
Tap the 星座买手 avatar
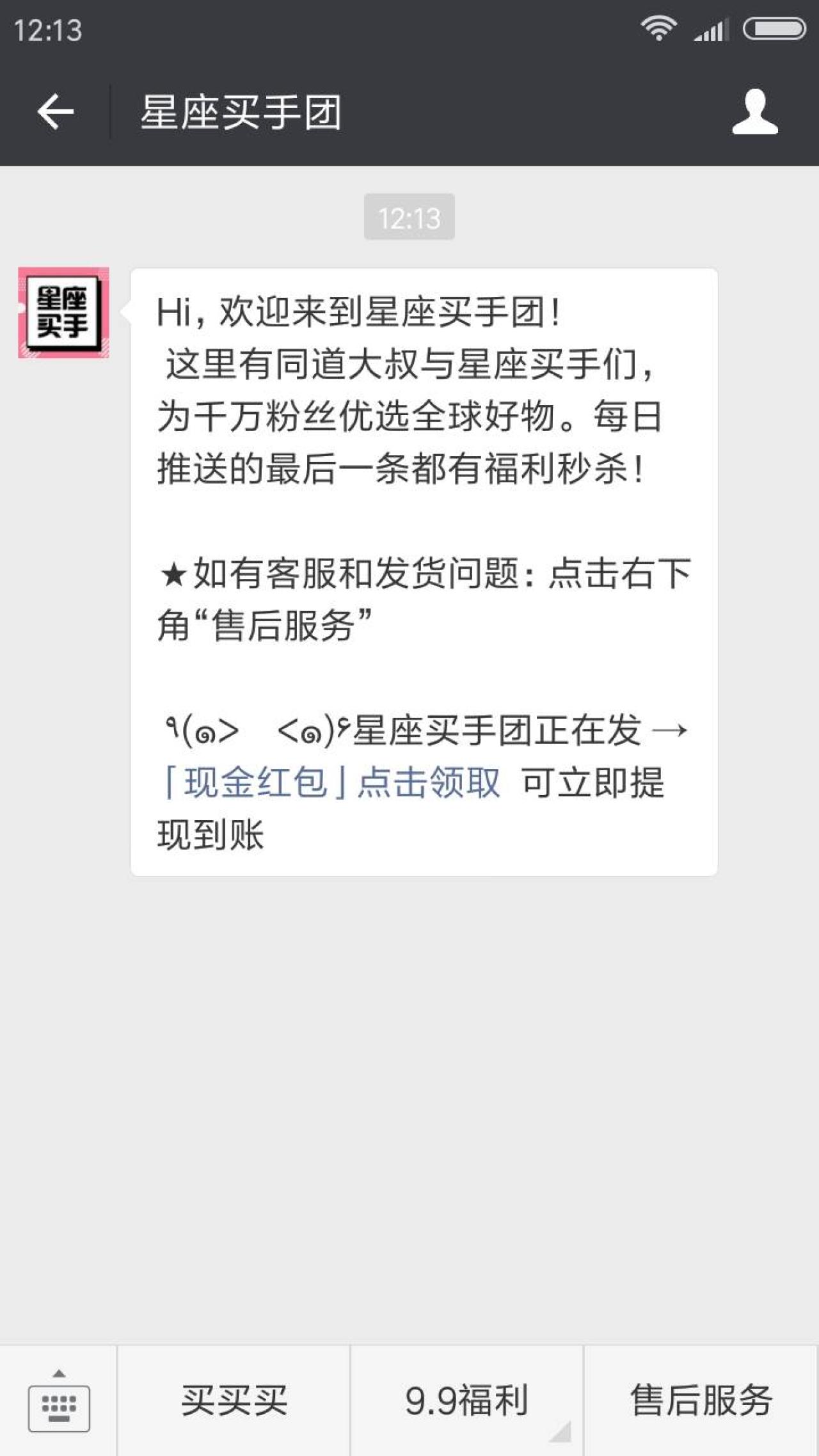point(63,313)
